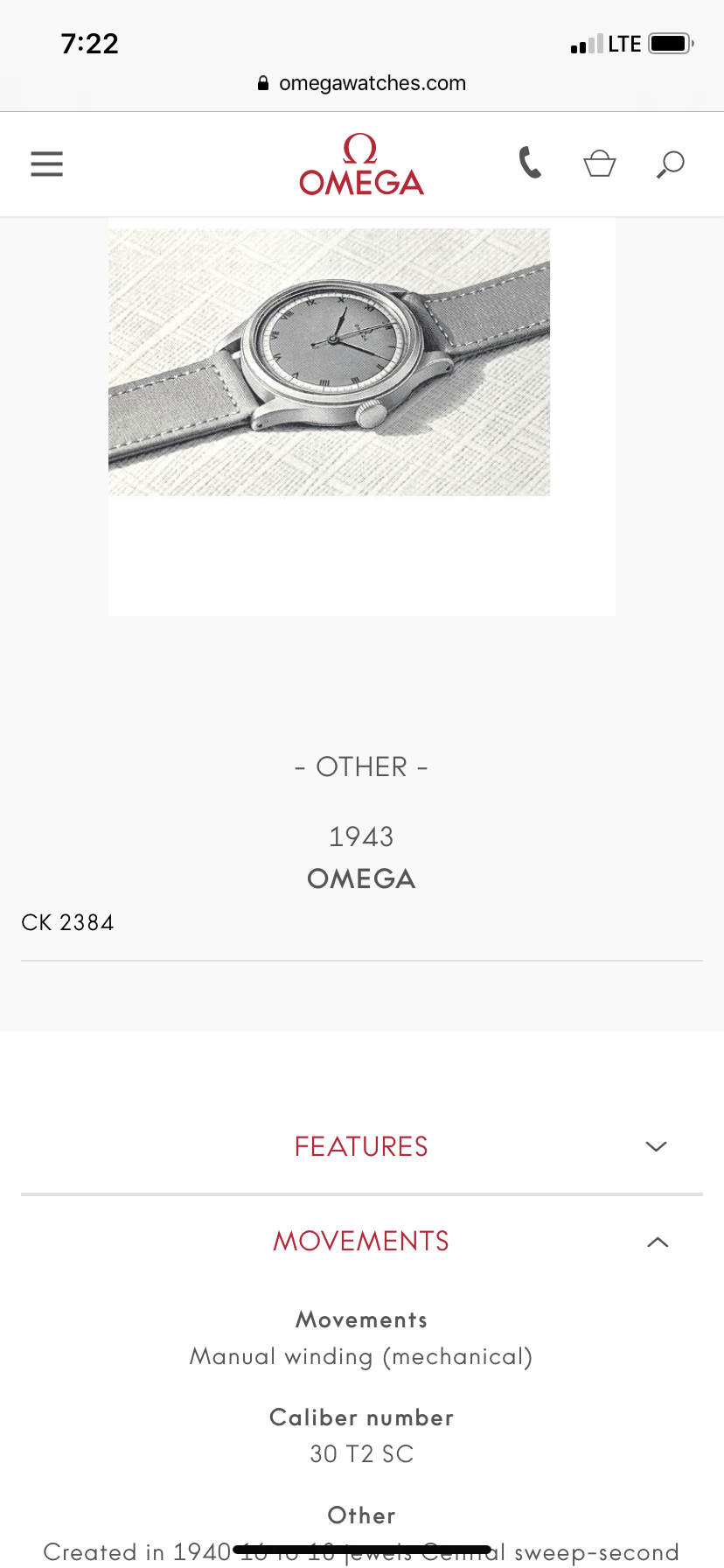Tap the phone contact icon
Screen dimensions: 724x1568
point(530,163)
